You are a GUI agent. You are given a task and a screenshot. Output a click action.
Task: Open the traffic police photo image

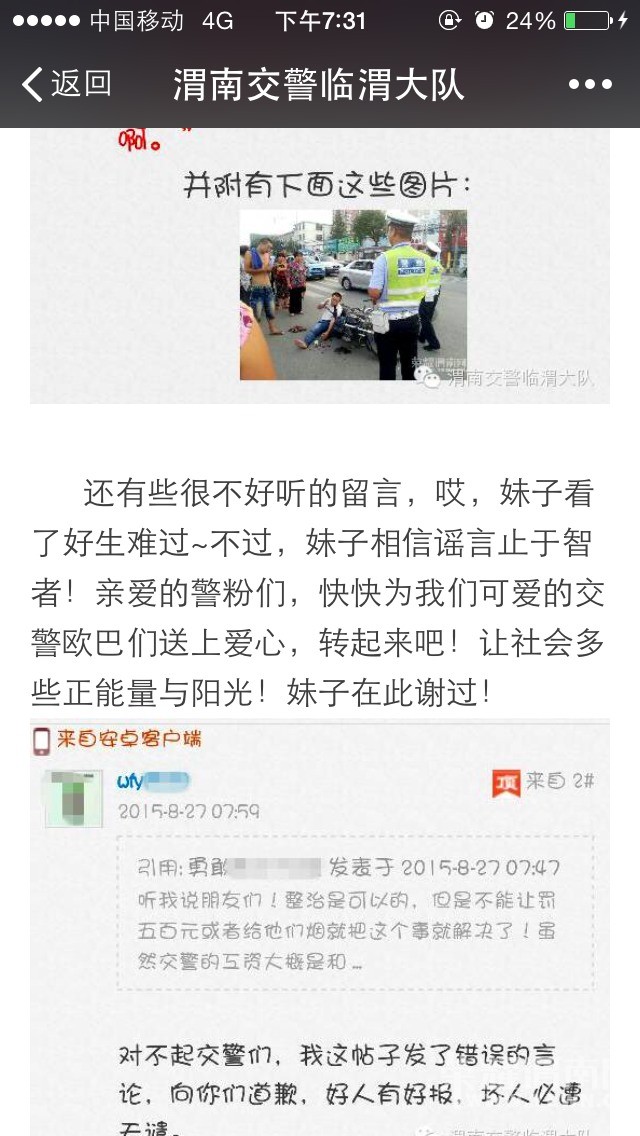(353, 294)
